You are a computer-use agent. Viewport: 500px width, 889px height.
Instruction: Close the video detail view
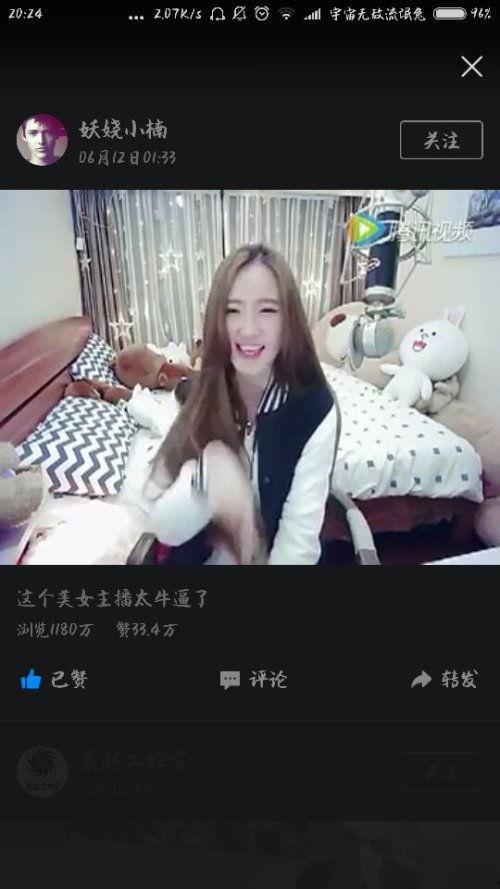pyautogui.click(x=471, y=67)
